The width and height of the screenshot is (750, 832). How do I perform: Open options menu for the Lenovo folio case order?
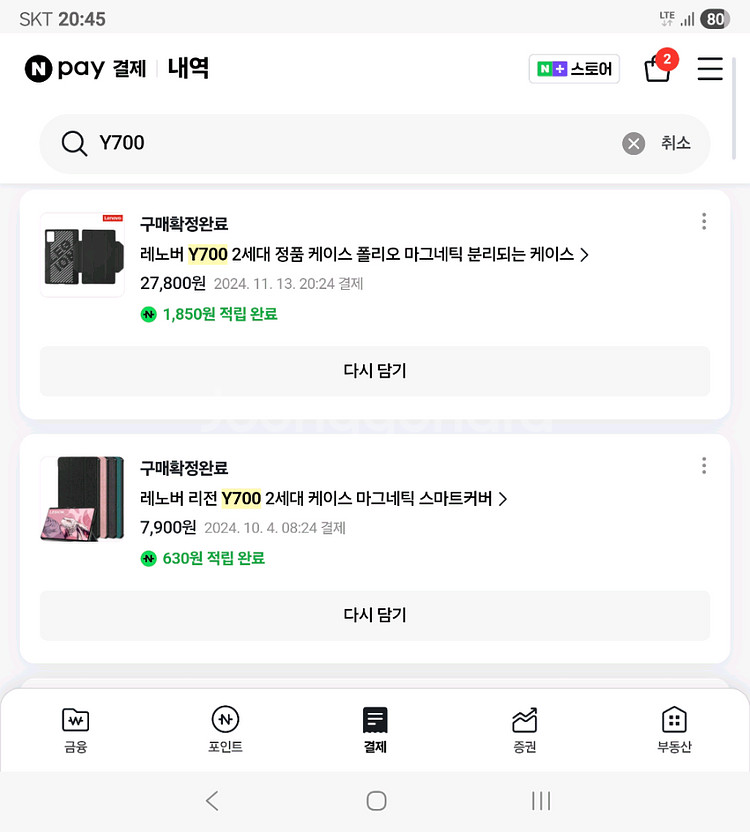(704, 221)
